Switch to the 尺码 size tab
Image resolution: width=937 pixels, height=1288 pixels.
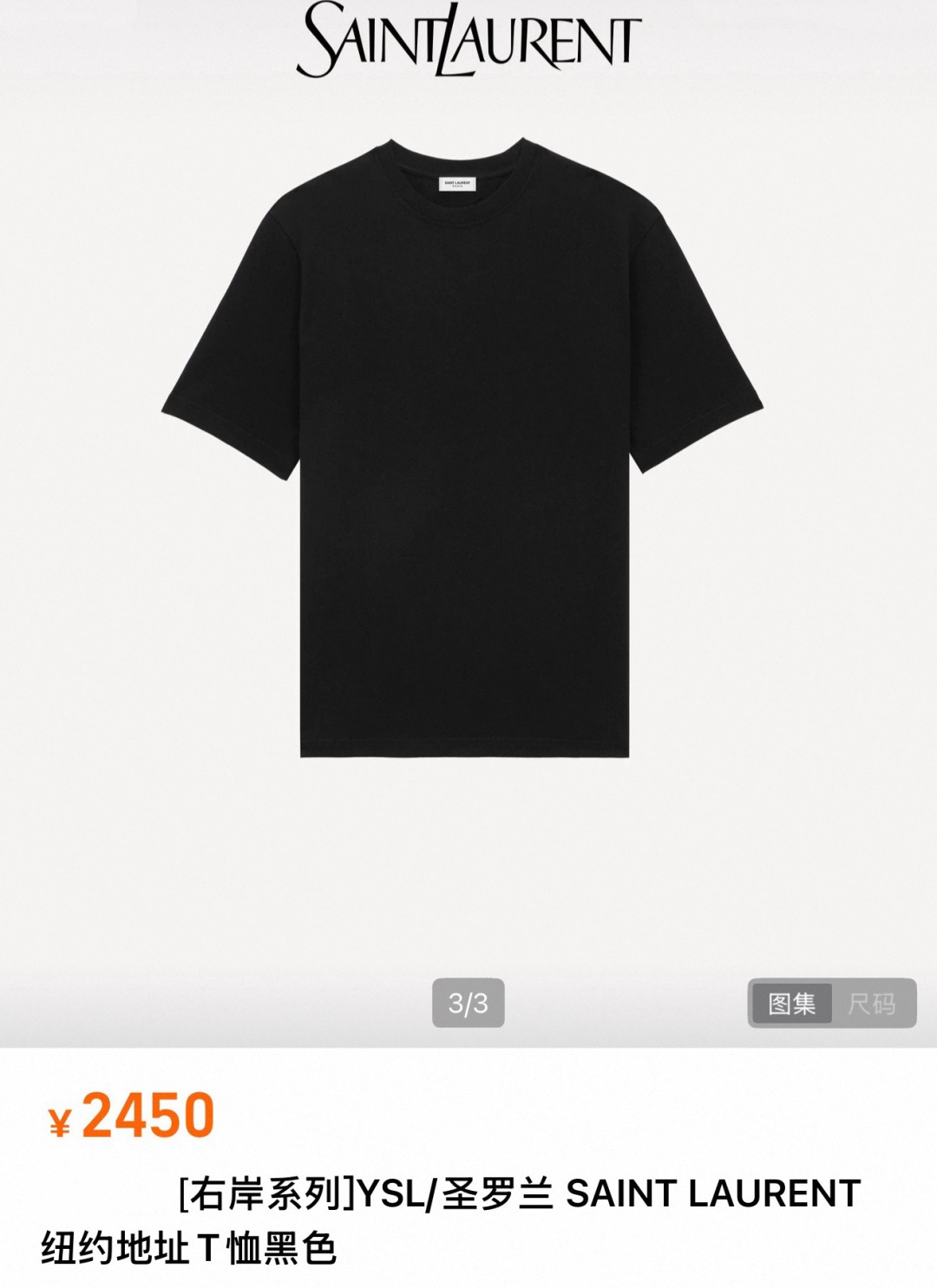pyautogui.click(x=871, y=1004)
